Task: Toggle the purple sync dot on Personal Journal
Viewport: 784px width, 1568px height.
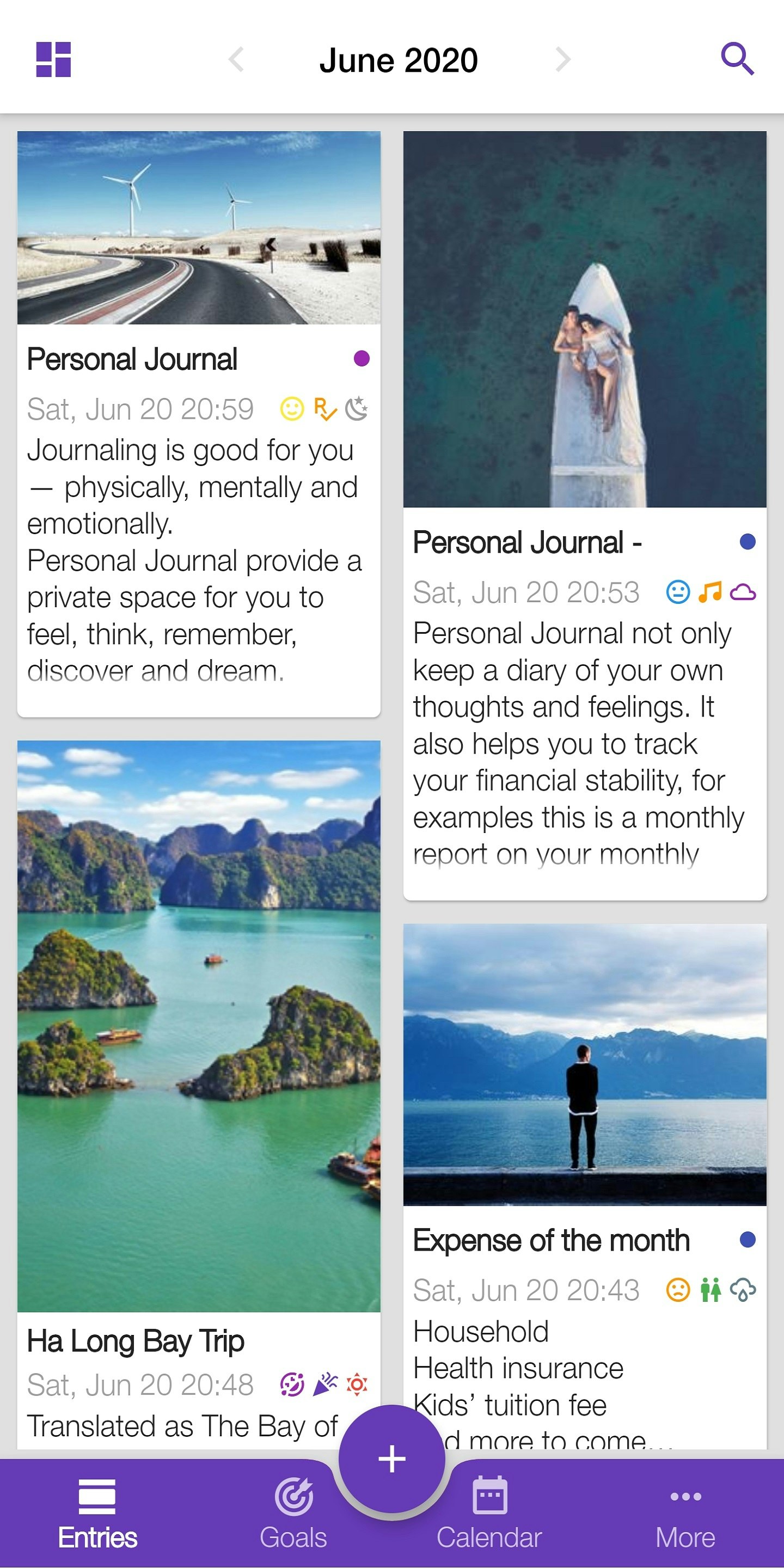Action: [x=362, y=359]
